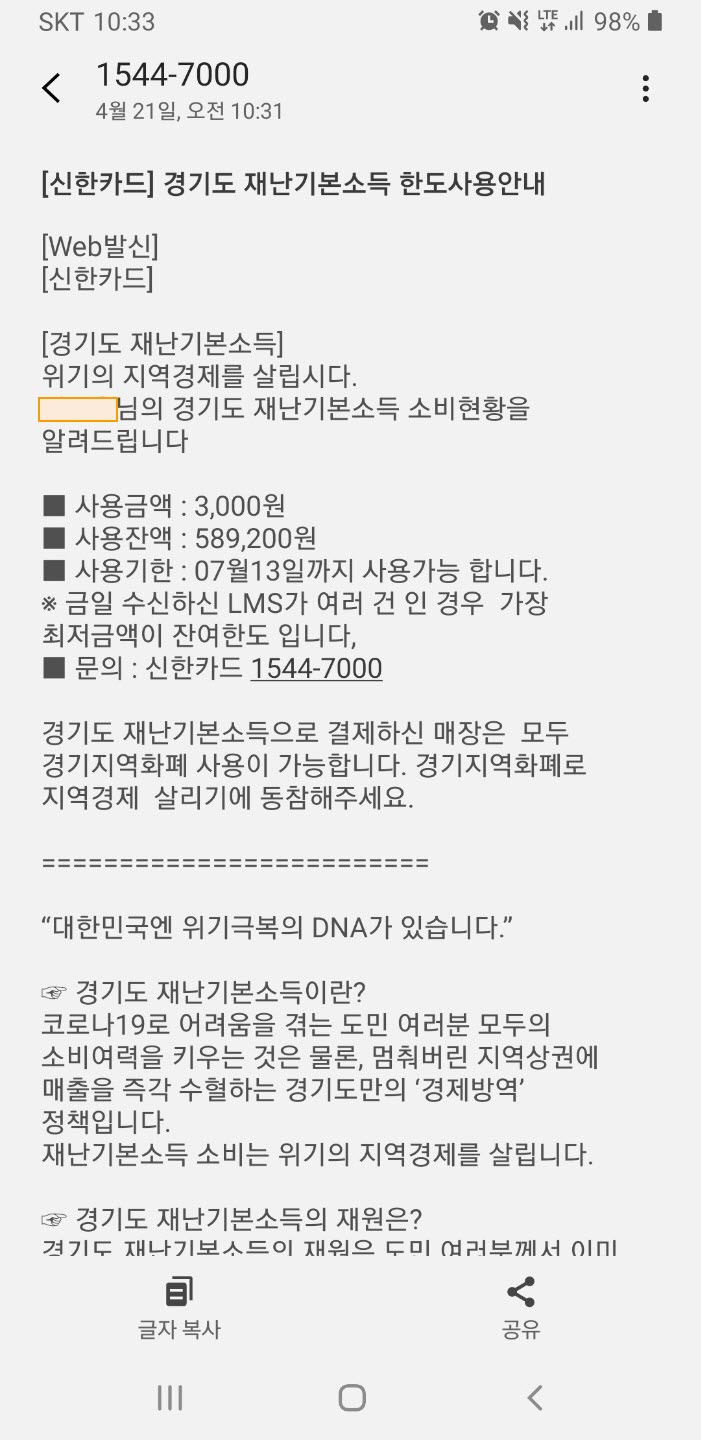
Task: Tap 글자 복사 to copy message text
Action: [x=179, y=1308]
